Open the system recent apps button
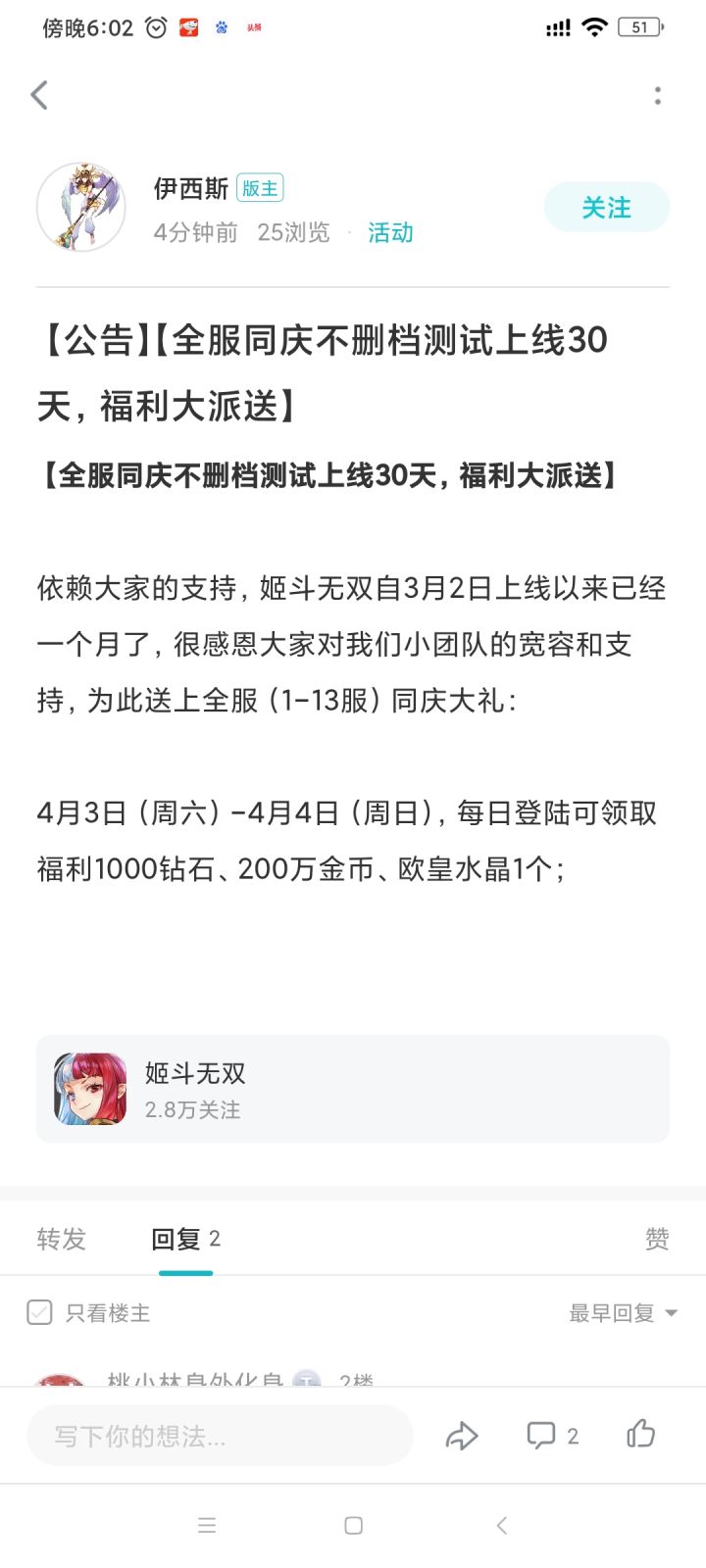Screen dimensions: 706x1568 click(207, 1525)
